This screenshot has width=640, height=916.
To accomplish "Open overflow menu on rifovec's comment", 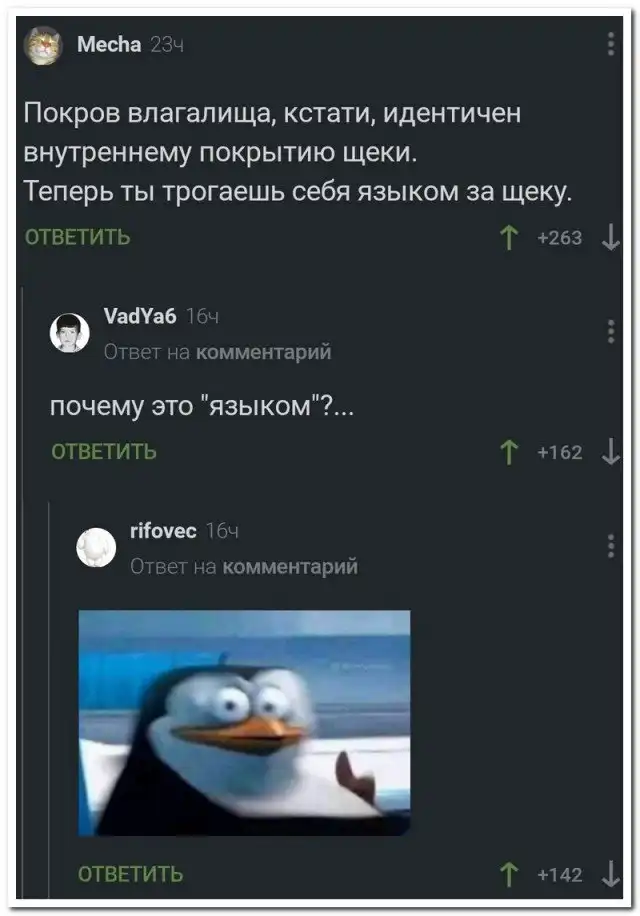I will coord(611,546).
